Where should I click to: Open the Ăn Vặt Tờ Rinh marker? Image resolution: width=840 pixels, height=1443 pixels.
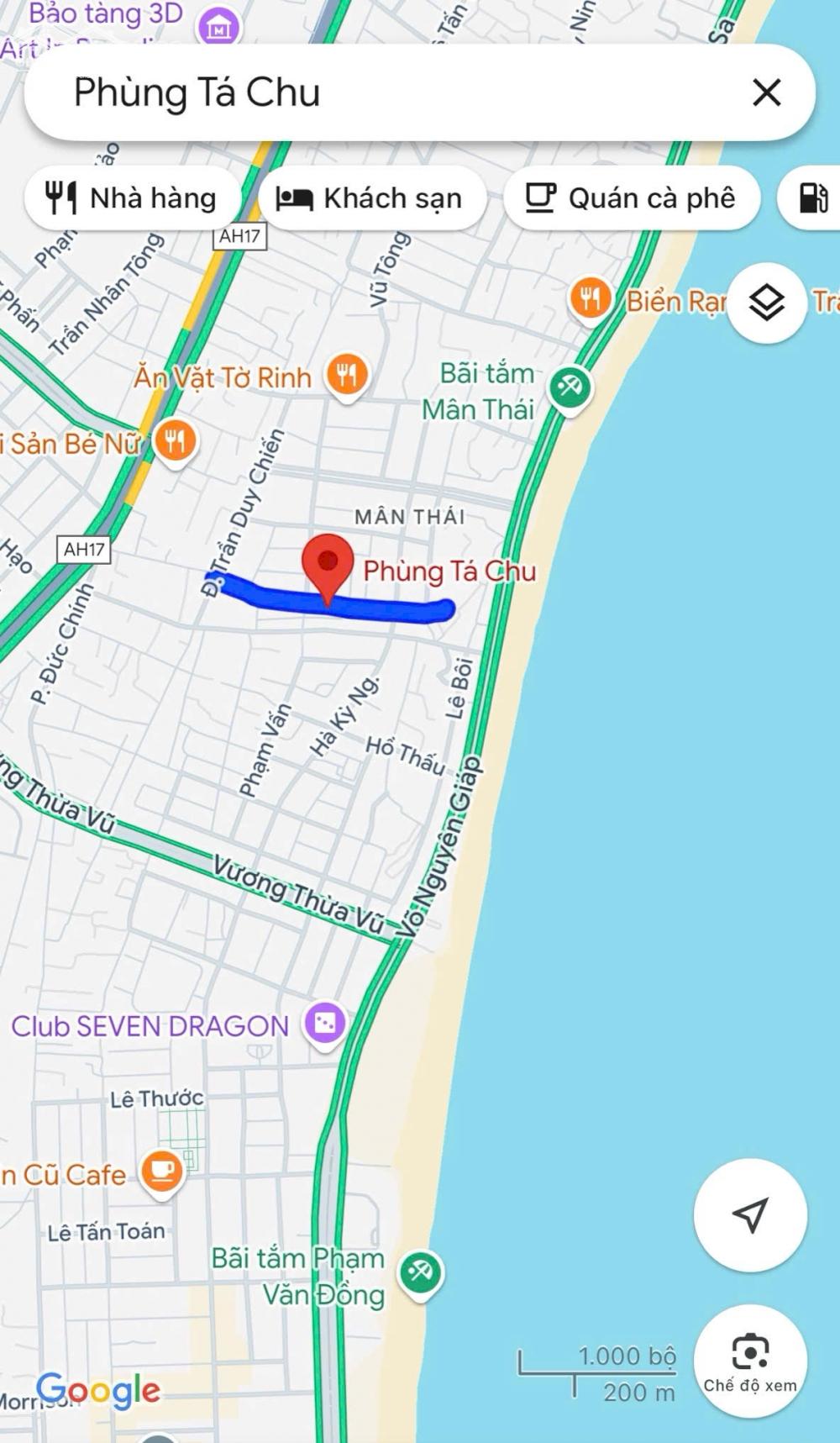pos(347,376)
